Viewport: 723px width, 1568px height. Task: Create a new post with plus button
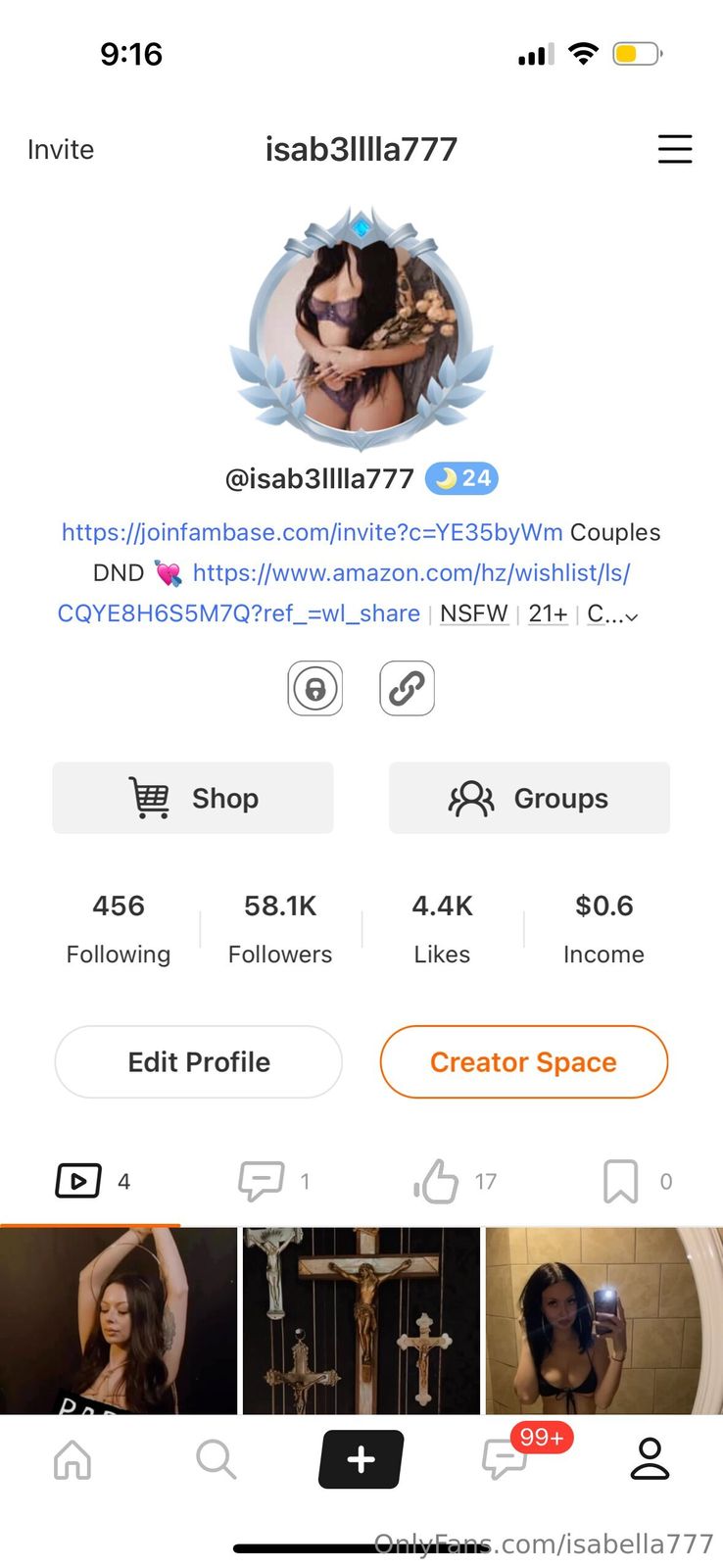361,1459
